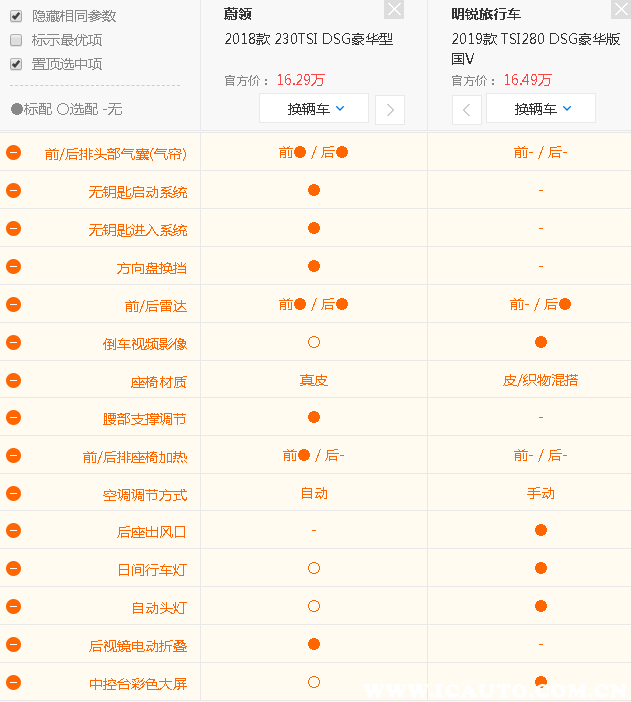Enable the 标示最优项 checkbox
Image resolution: width=631 pixels, height=702 pixels.
tap(16, 40)
